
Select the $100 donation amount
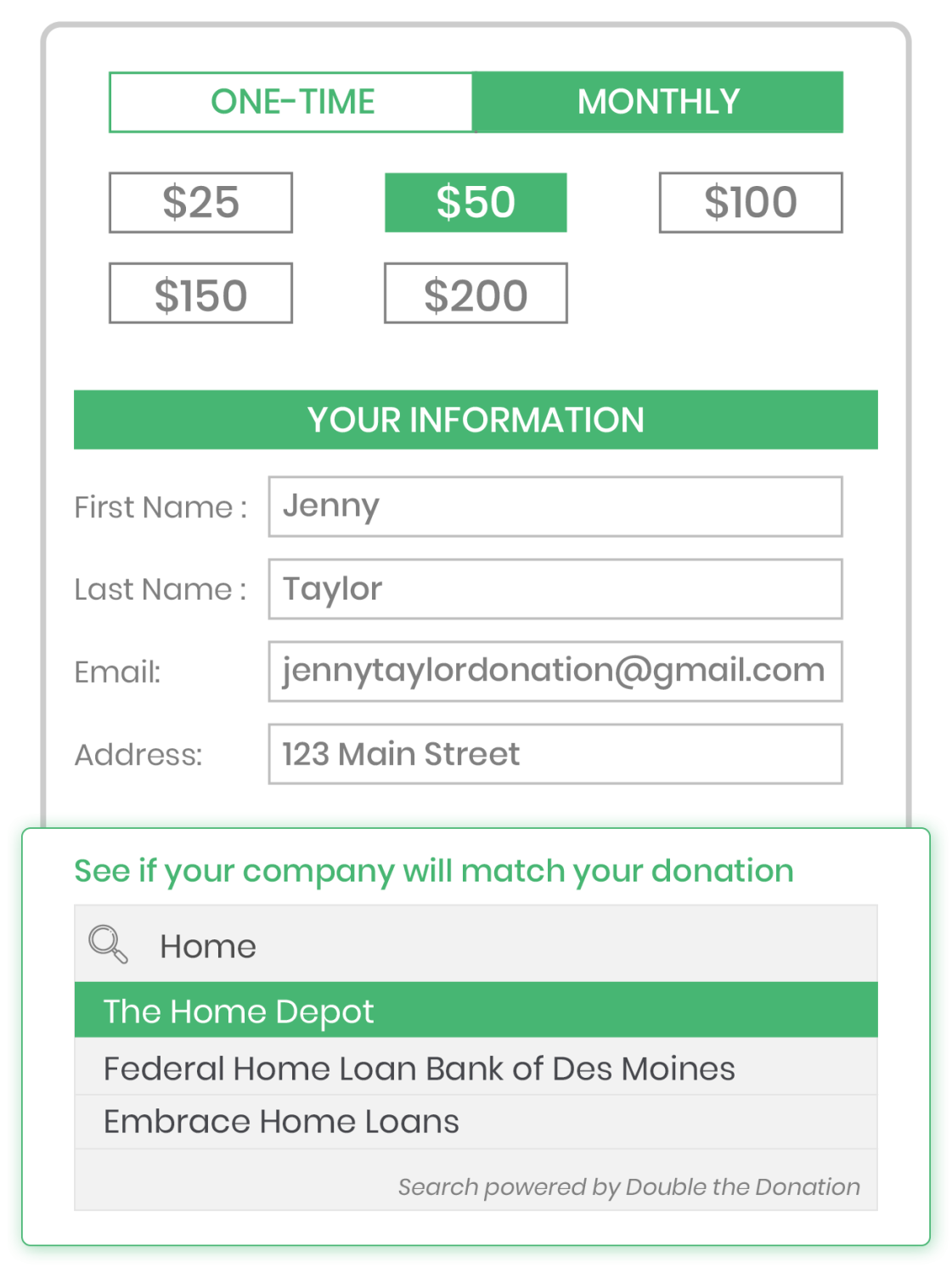[751, 202]
